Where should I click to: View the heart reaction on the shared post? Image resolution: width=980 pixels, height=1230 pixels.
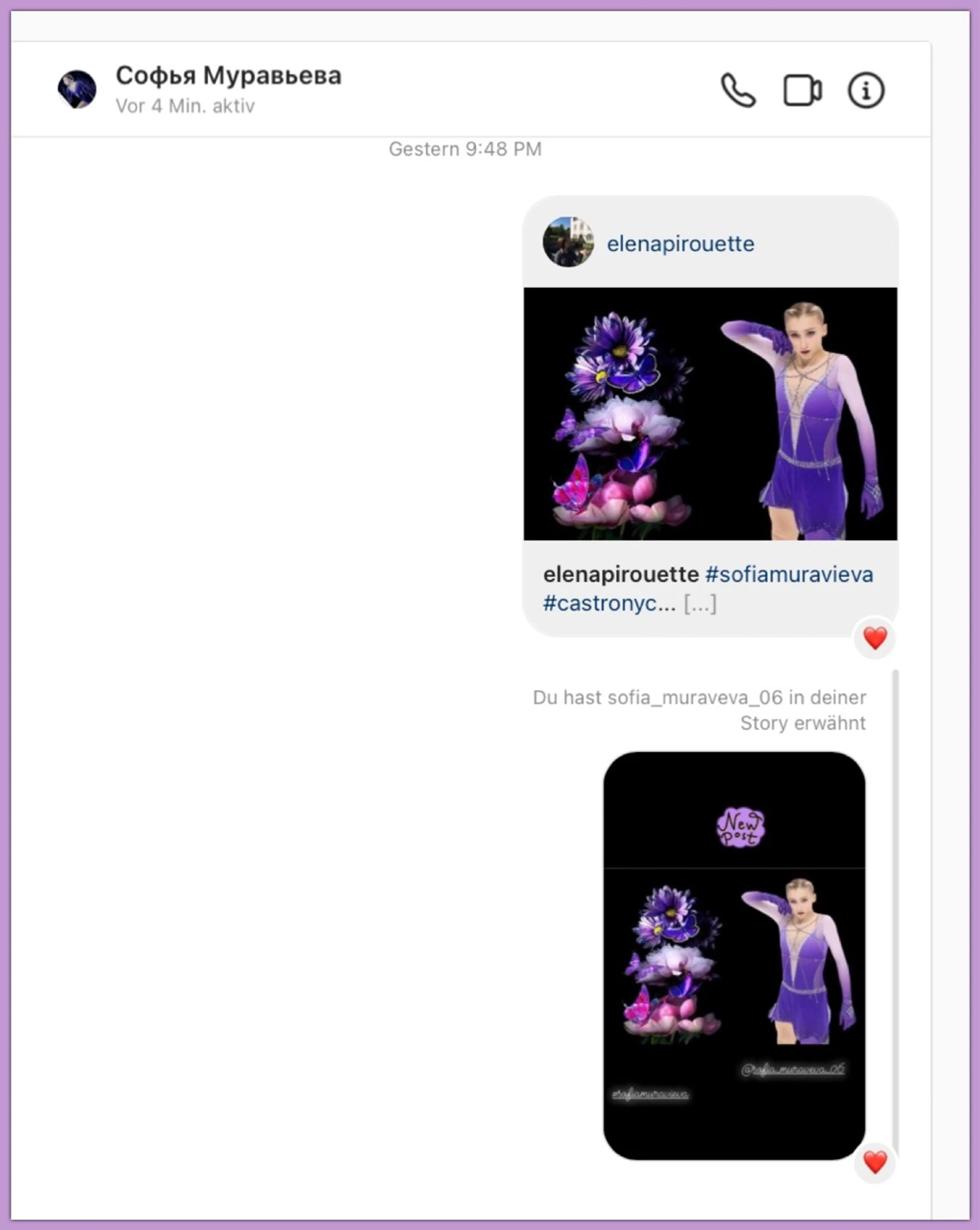pyautogui.click(x=875, y=638)
